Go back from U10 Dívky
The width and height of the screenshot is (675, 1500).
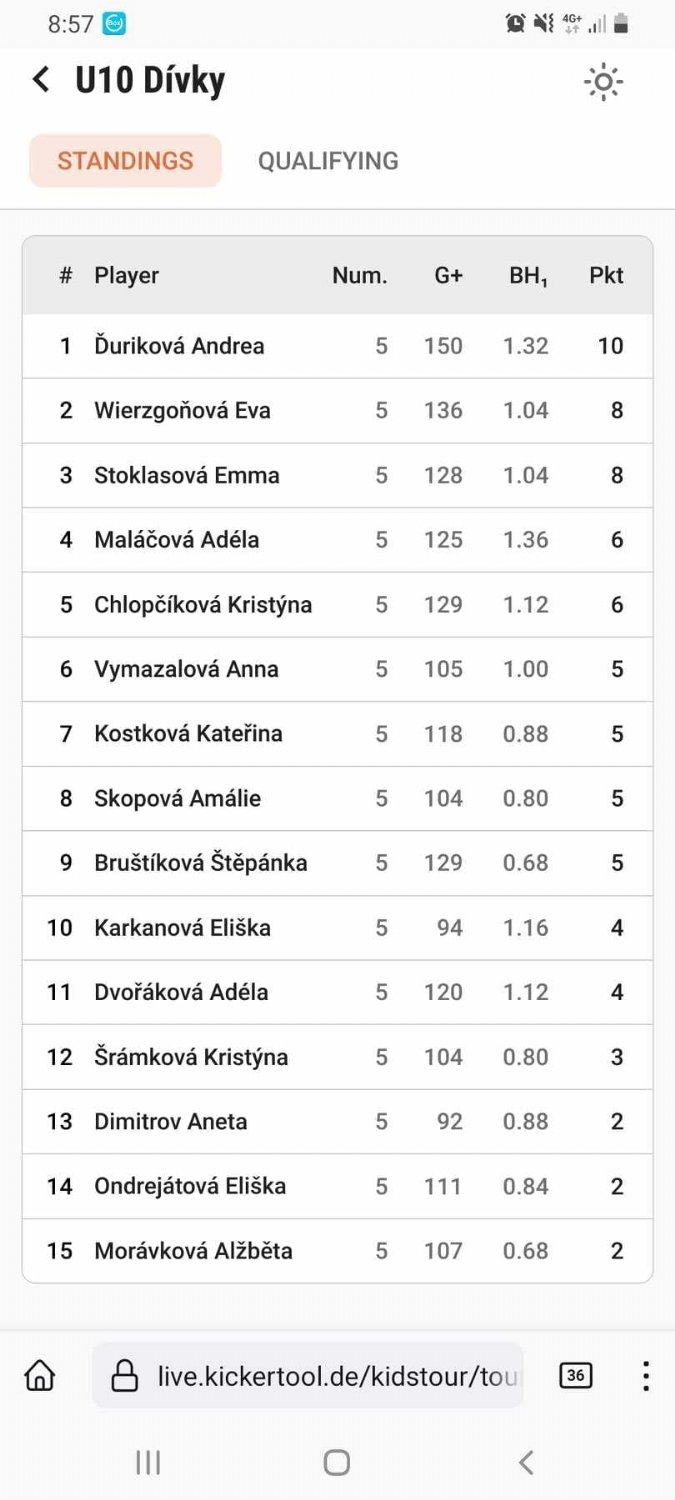click(x=41, y=80)
